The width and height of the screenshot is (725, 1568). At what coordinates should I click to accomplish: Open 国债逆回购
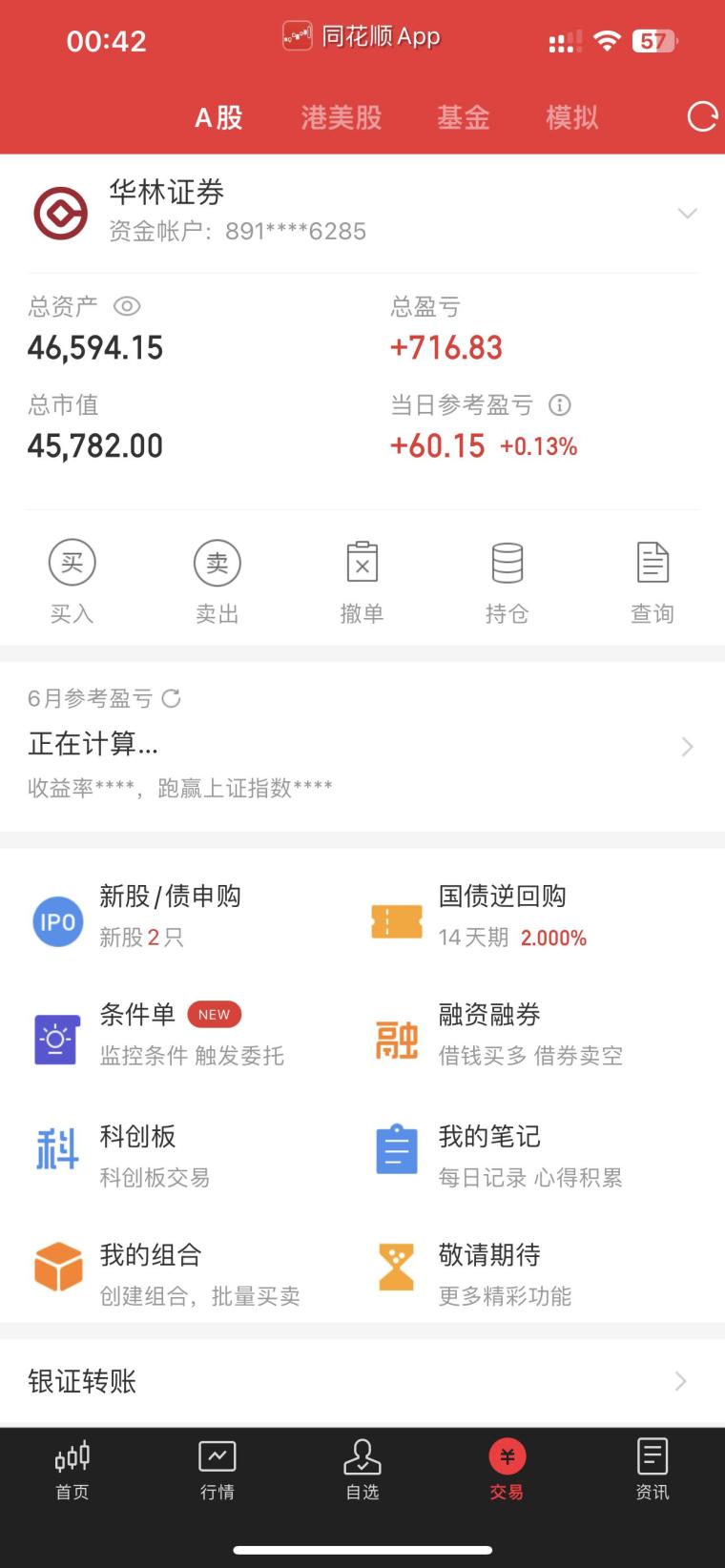tap(534, 917)
